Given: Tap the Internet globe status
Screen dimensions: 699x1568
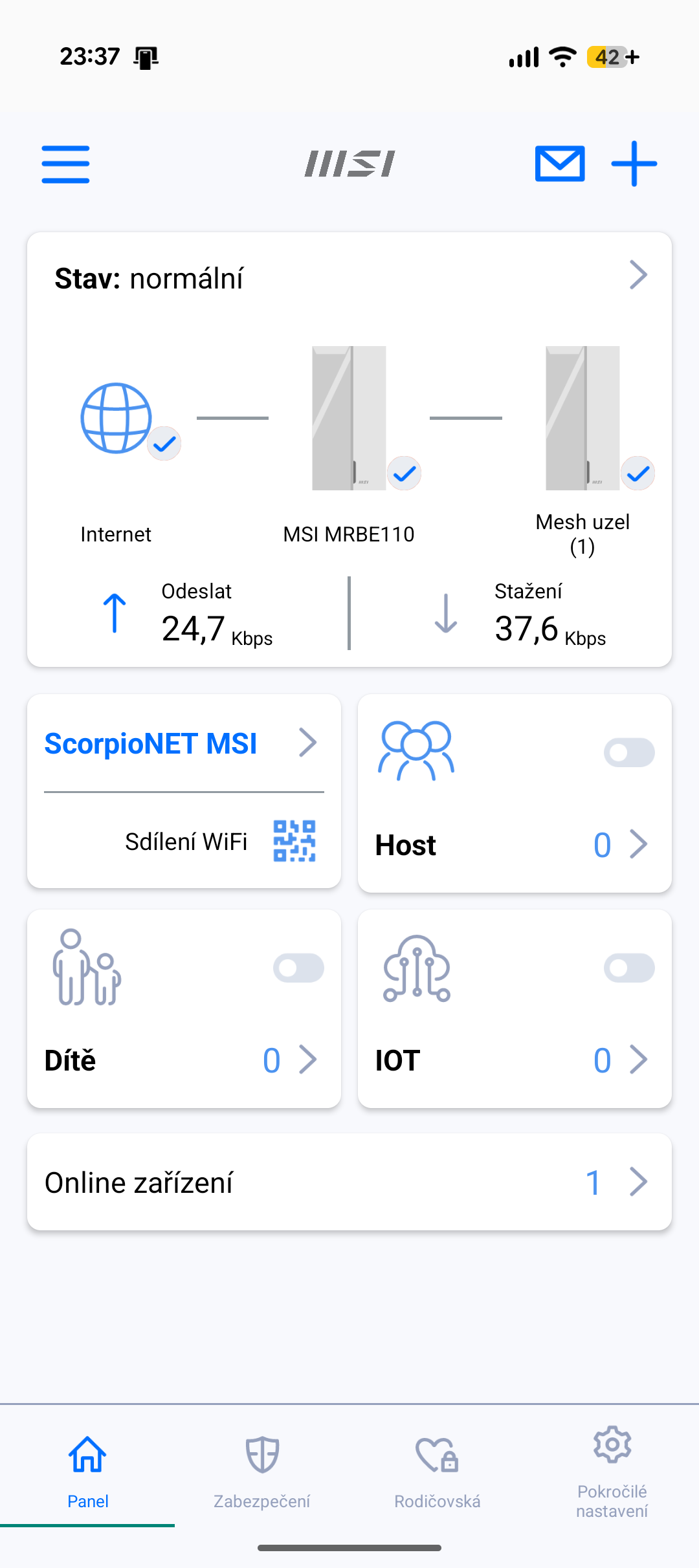Looking at the screenshot, I should (x=116, y=419).
